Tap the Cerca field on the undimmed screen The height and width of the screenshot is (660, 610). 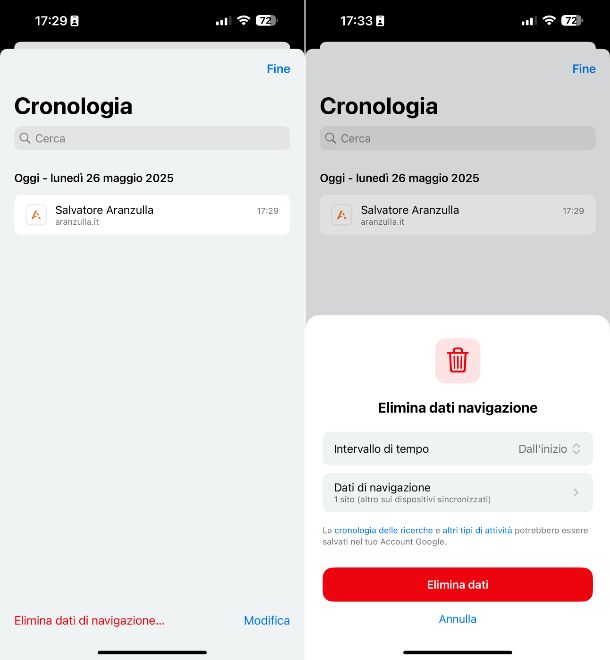click(152, 138)
